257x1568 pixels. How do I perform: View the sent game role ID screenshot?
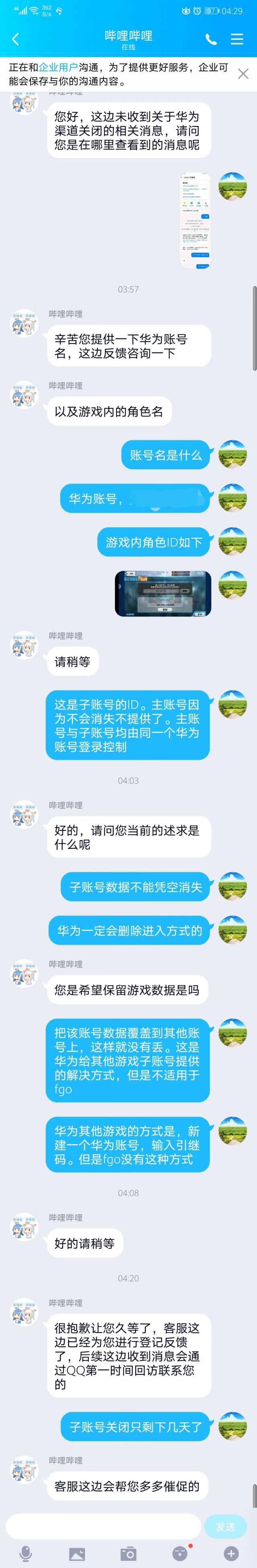(163, 594)
